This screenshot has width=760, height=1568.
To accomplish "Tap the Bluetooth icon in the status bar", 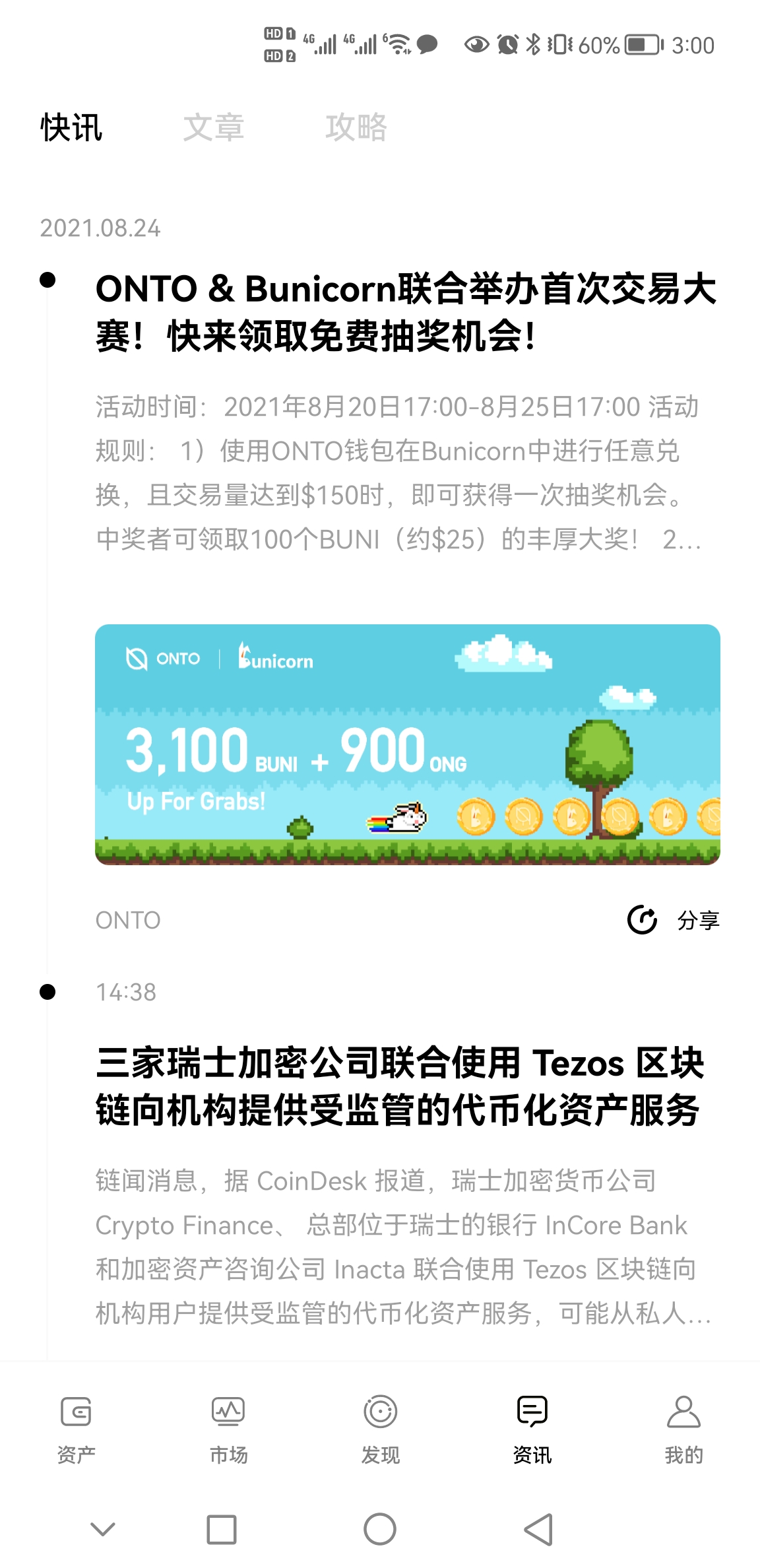I will click(532, 45).
